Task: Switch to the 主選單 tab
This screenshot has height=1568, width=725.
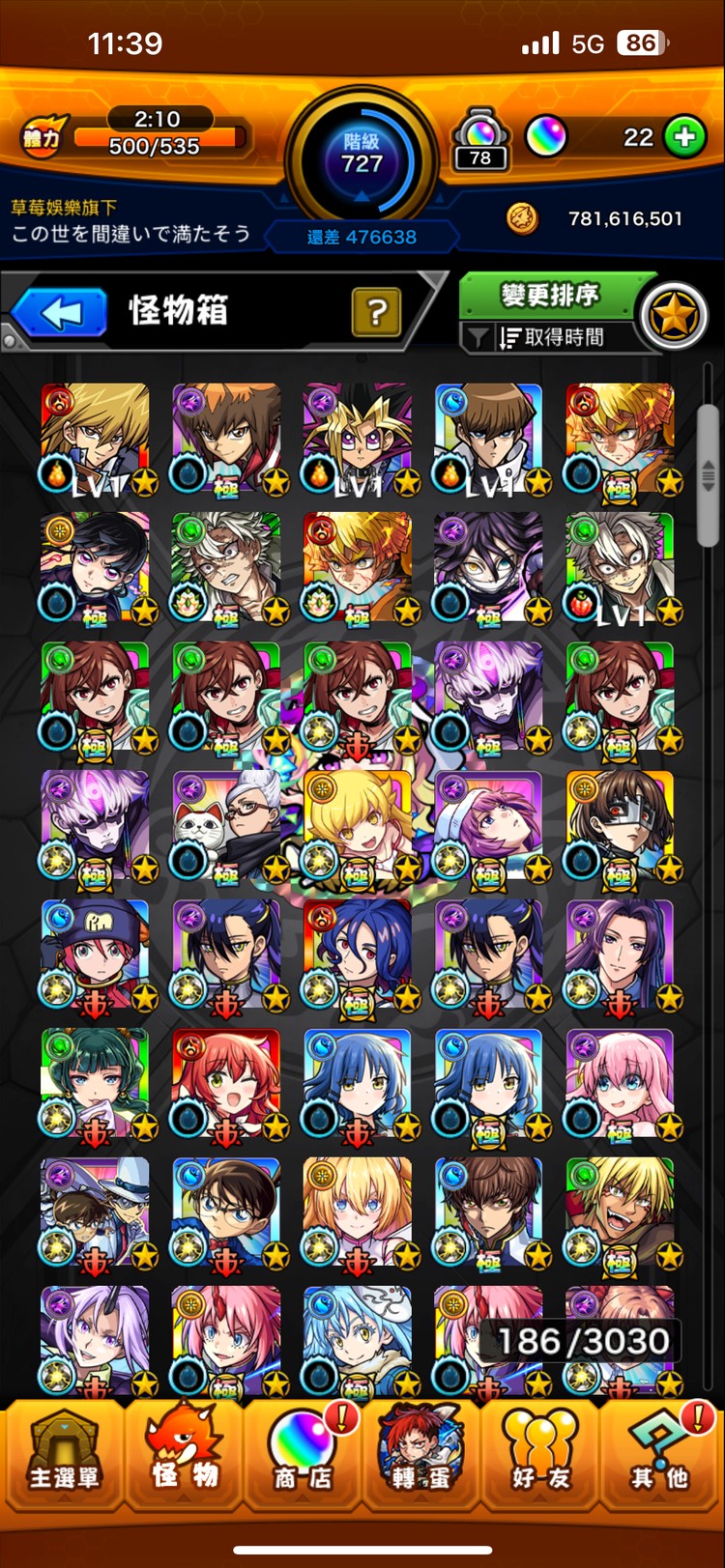Action: 63,1449
